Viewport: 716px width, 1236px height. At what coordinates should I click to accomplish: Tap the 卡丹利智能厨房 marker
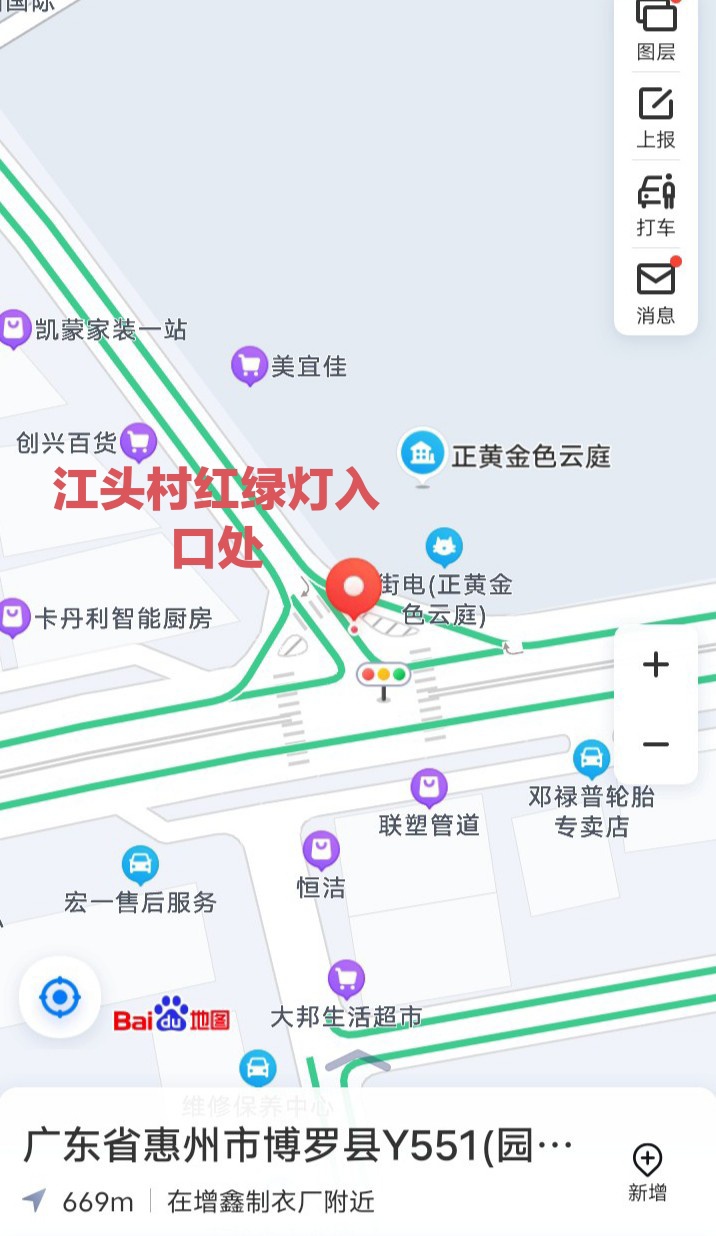(x=14, y=617)
